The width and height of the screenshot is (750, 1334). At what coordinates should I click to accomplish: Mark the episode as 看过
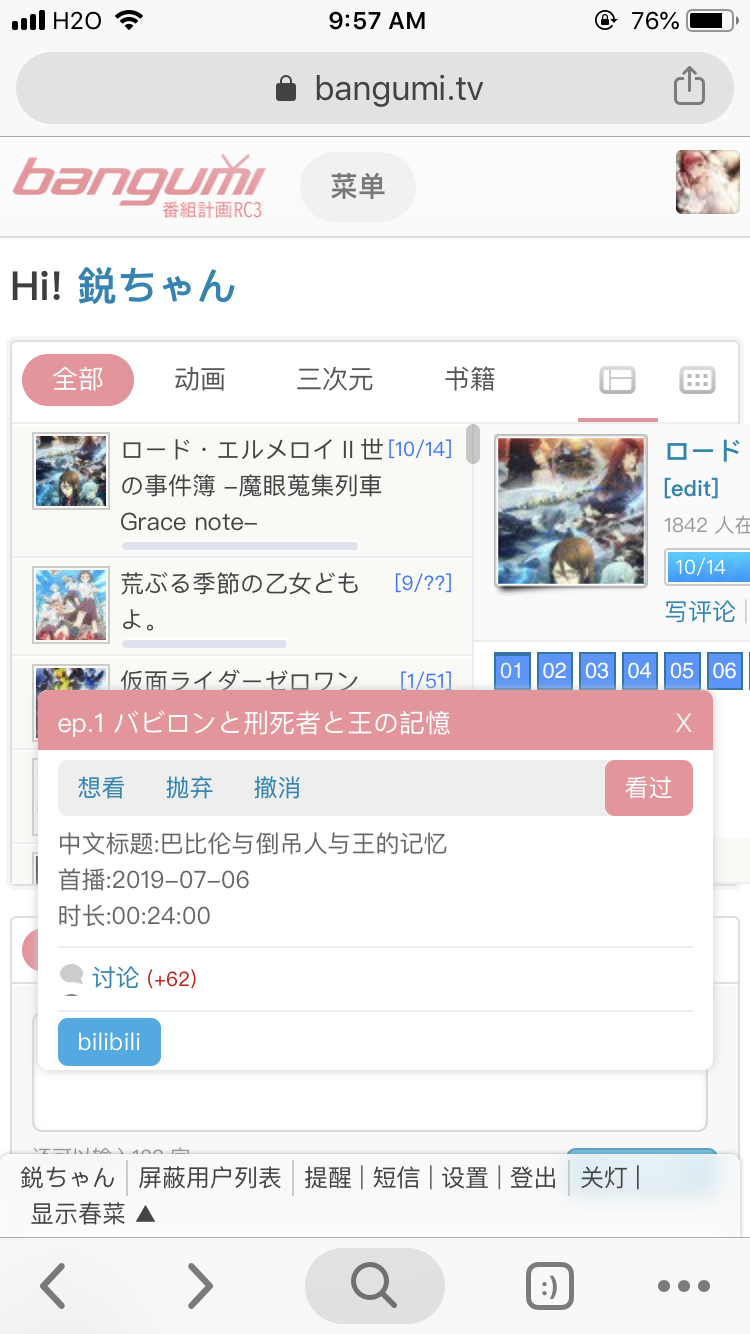(x=648, y=788)
